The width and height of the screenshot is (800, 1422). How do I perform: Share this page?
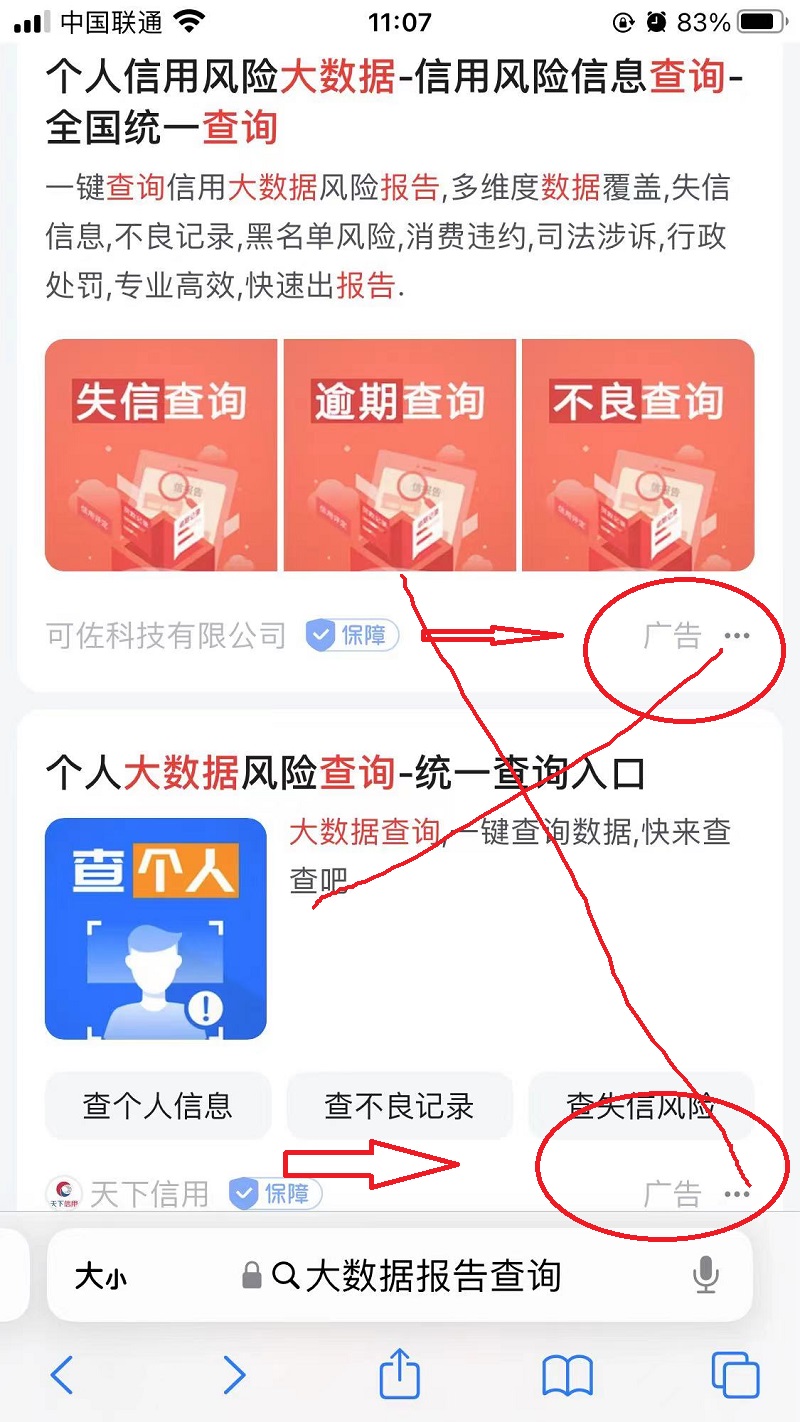coord(399,1373)
